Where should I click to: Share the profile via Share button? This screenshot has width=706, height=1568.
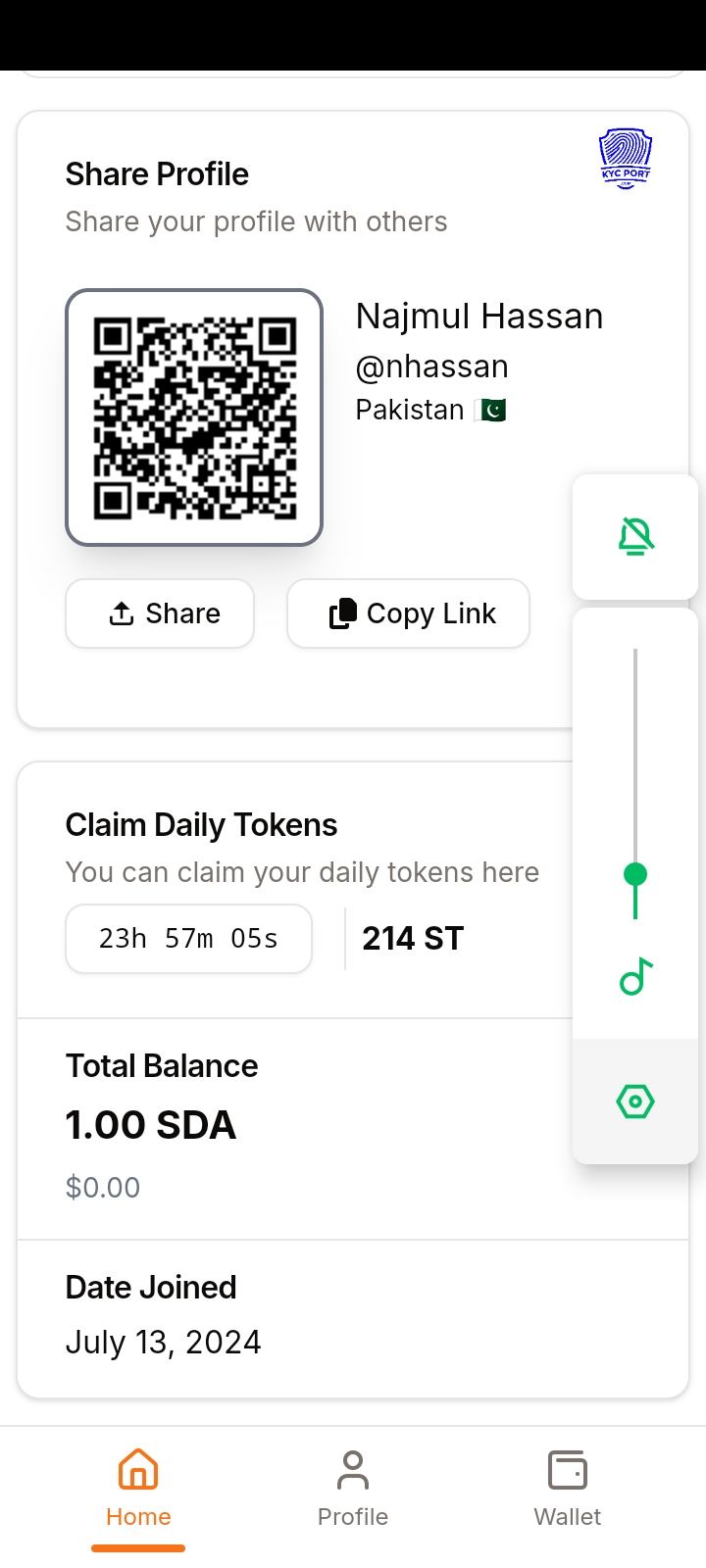coord(160,613)
